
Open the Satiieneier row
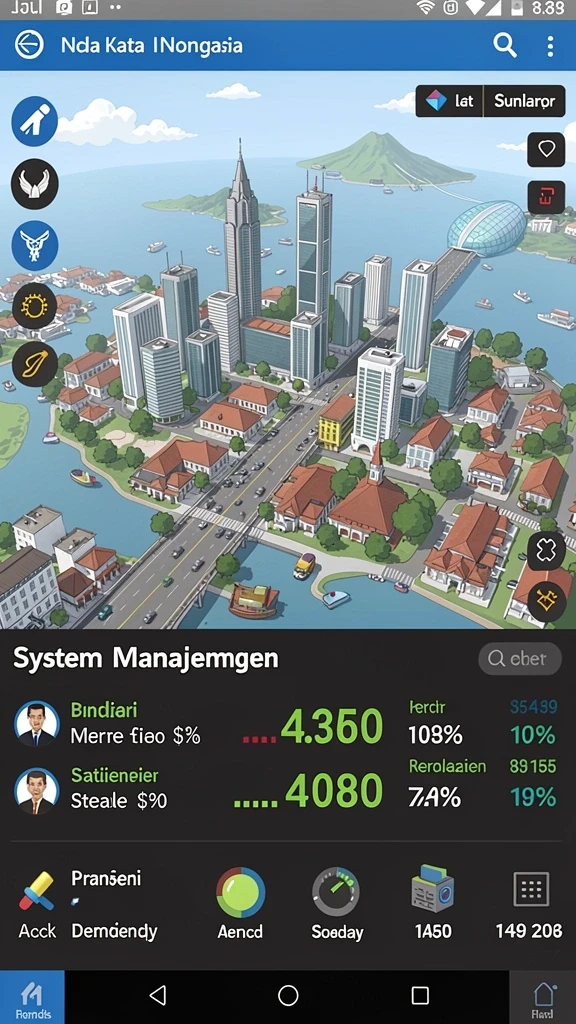pyautogui.click(x=287, y=790)
